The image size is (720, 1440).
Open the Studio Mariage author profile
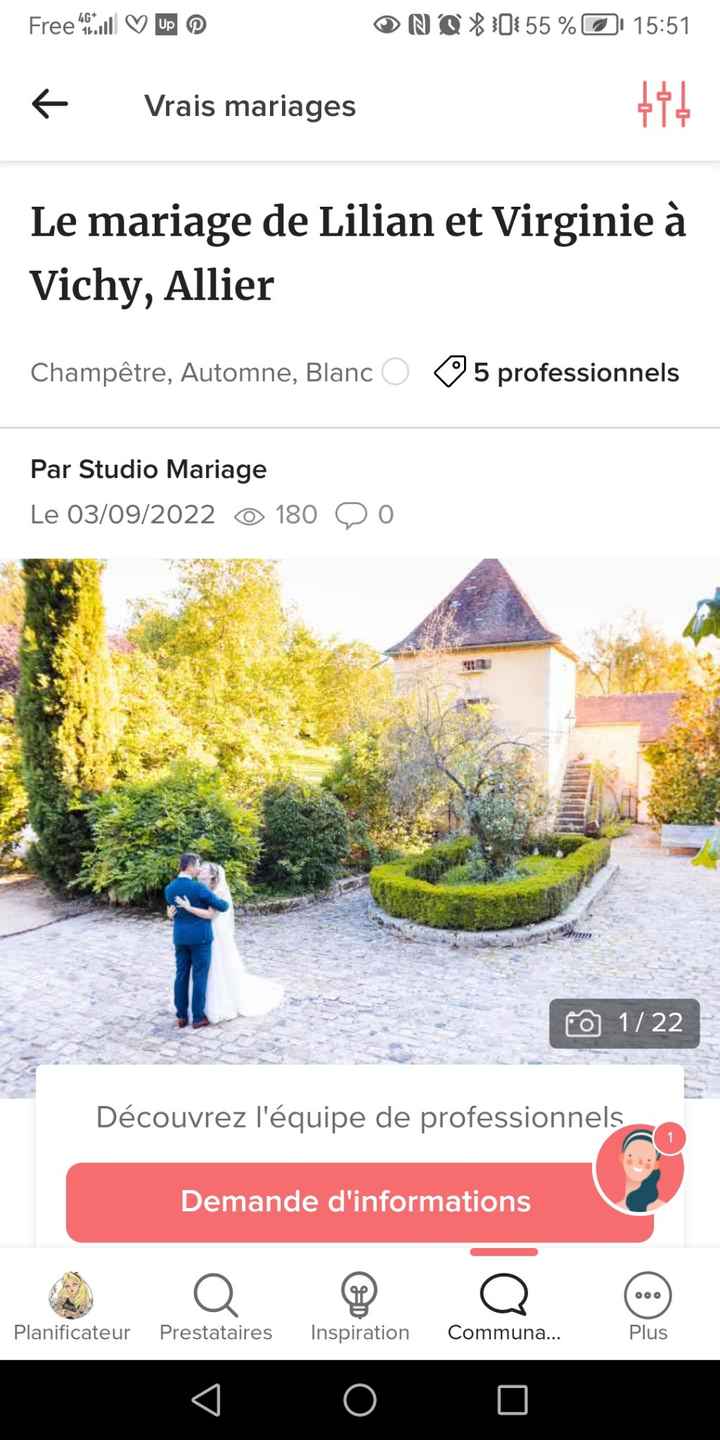[x=148, y=469]
